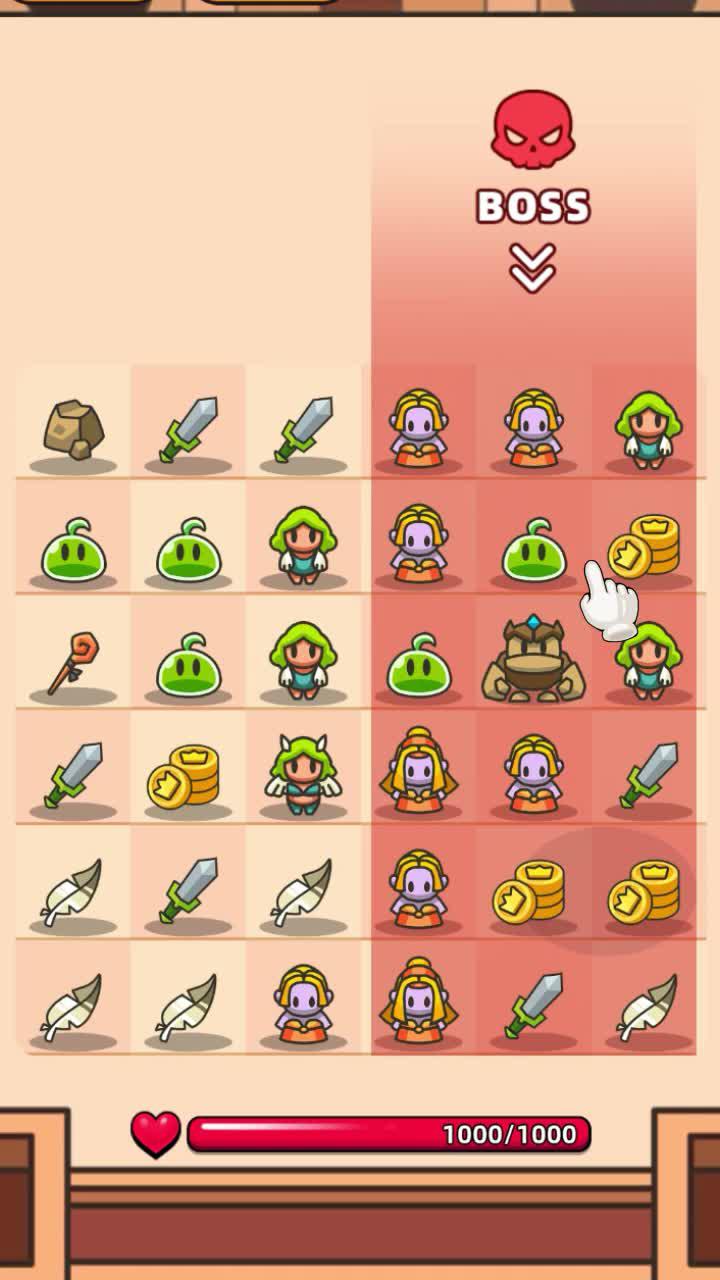
Task: Select the wooden magic staff tile
Action: click(73, 662)
